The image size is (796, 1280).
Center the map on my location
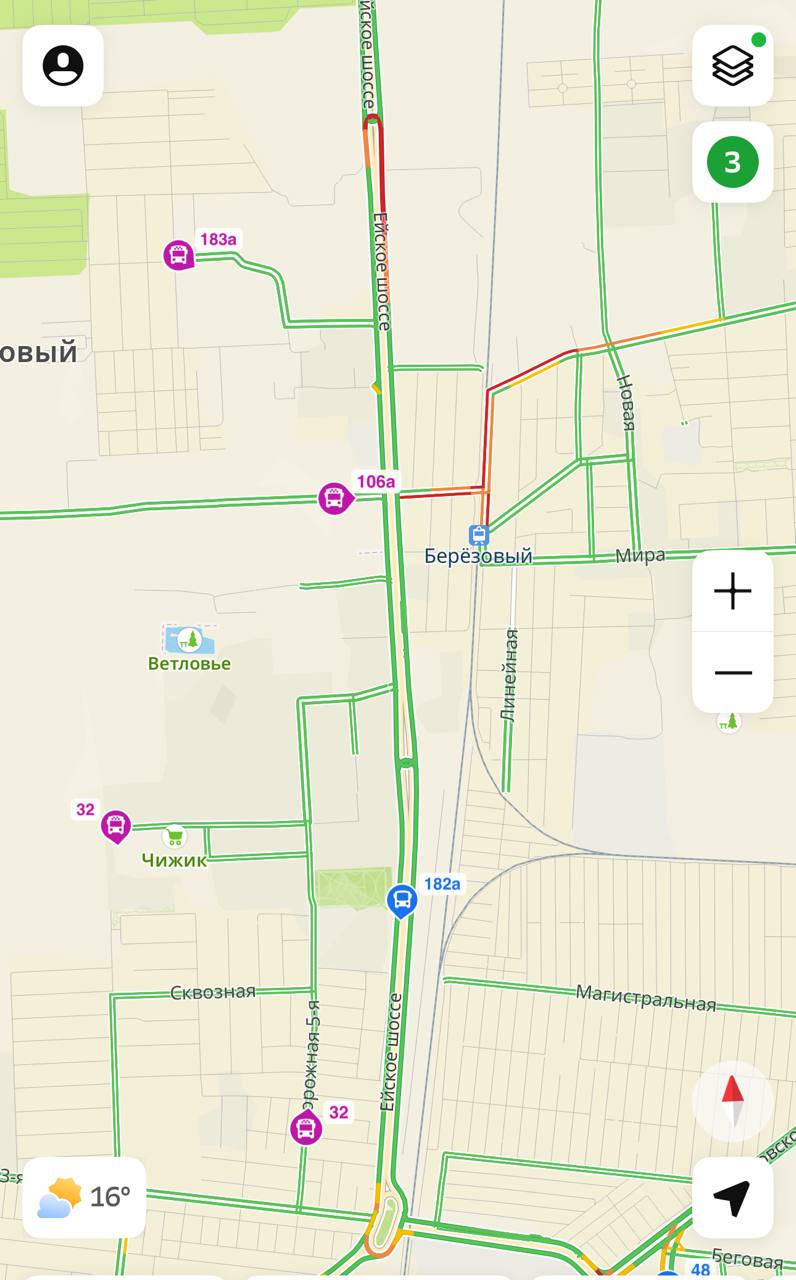tap(732, 1197)
